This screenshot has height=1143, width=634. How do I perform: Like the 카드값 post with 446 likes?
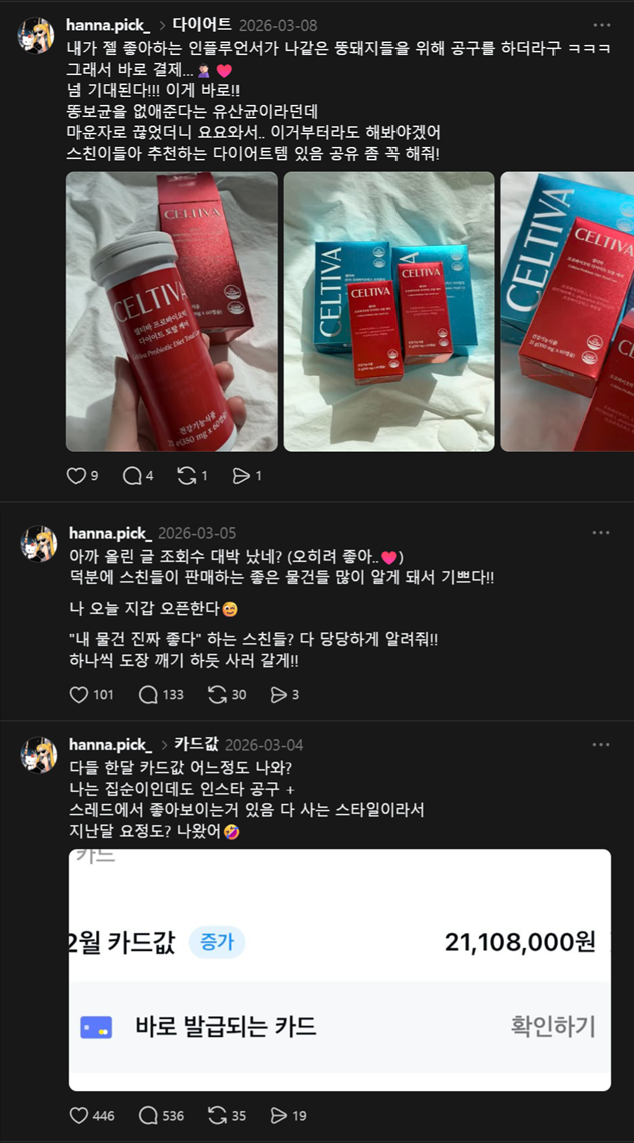79,1115
